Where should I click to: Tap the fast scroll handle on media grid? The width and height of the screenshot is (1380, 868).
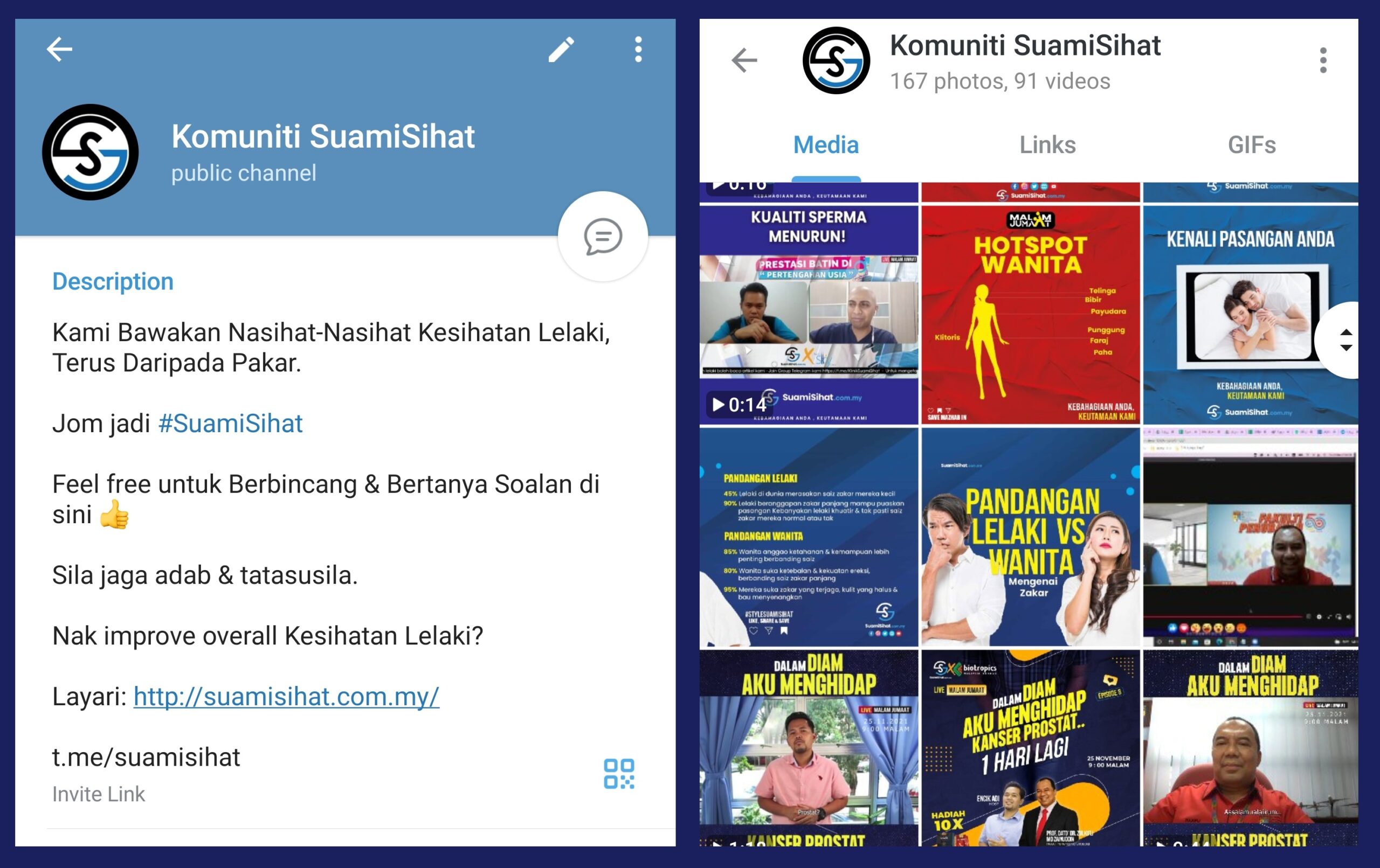pos(1345,341)
